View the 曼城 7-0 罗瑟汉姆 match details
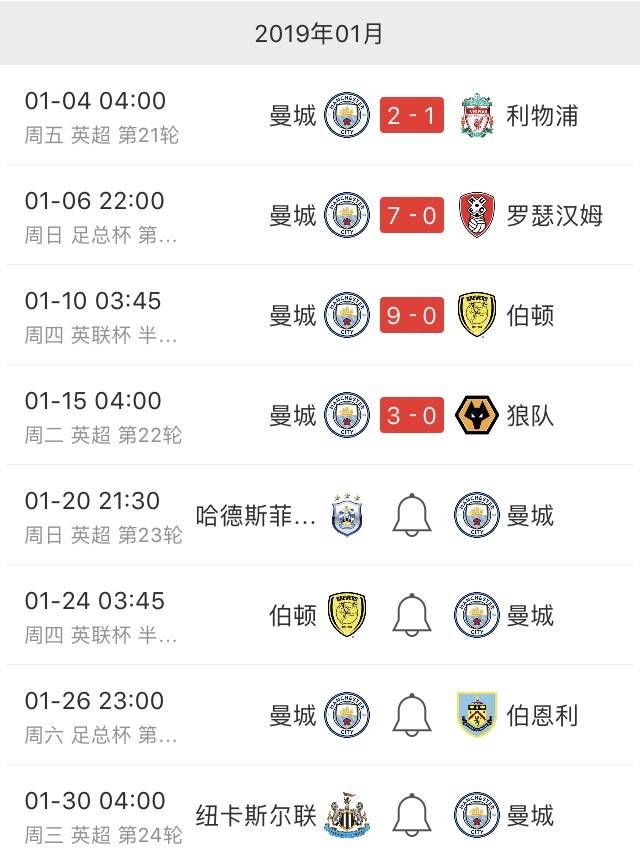The height and width of the screenshot is (865, 640). (410, 216)
